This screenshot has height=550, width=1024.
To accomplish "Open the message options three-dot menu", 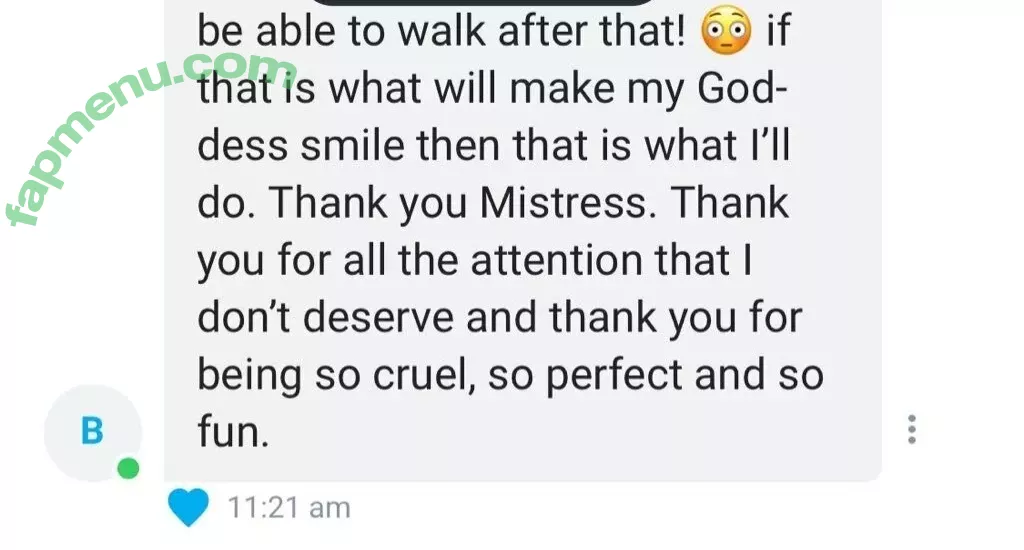I will click(911, 429).
